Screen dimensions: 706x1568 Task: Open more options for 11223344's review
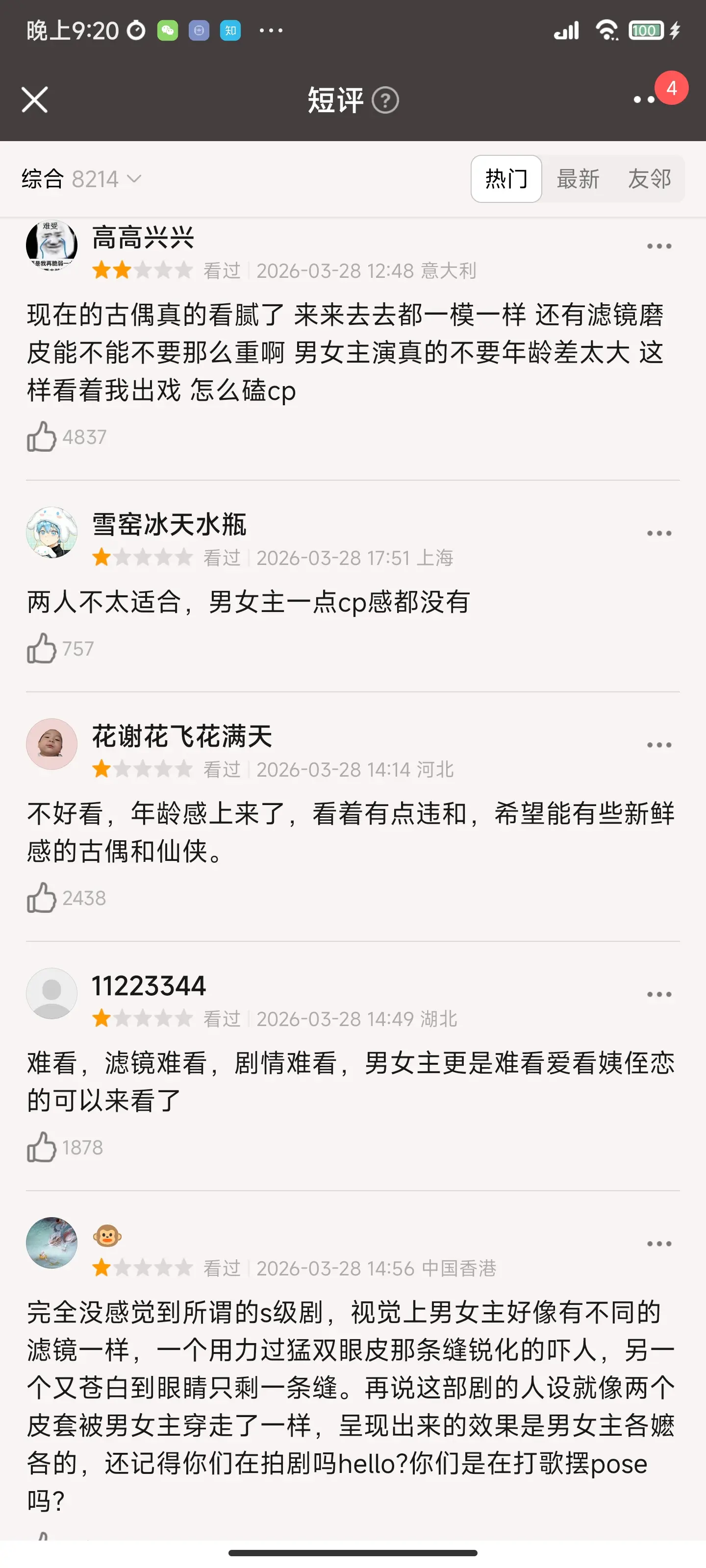[x=658, y=995]
